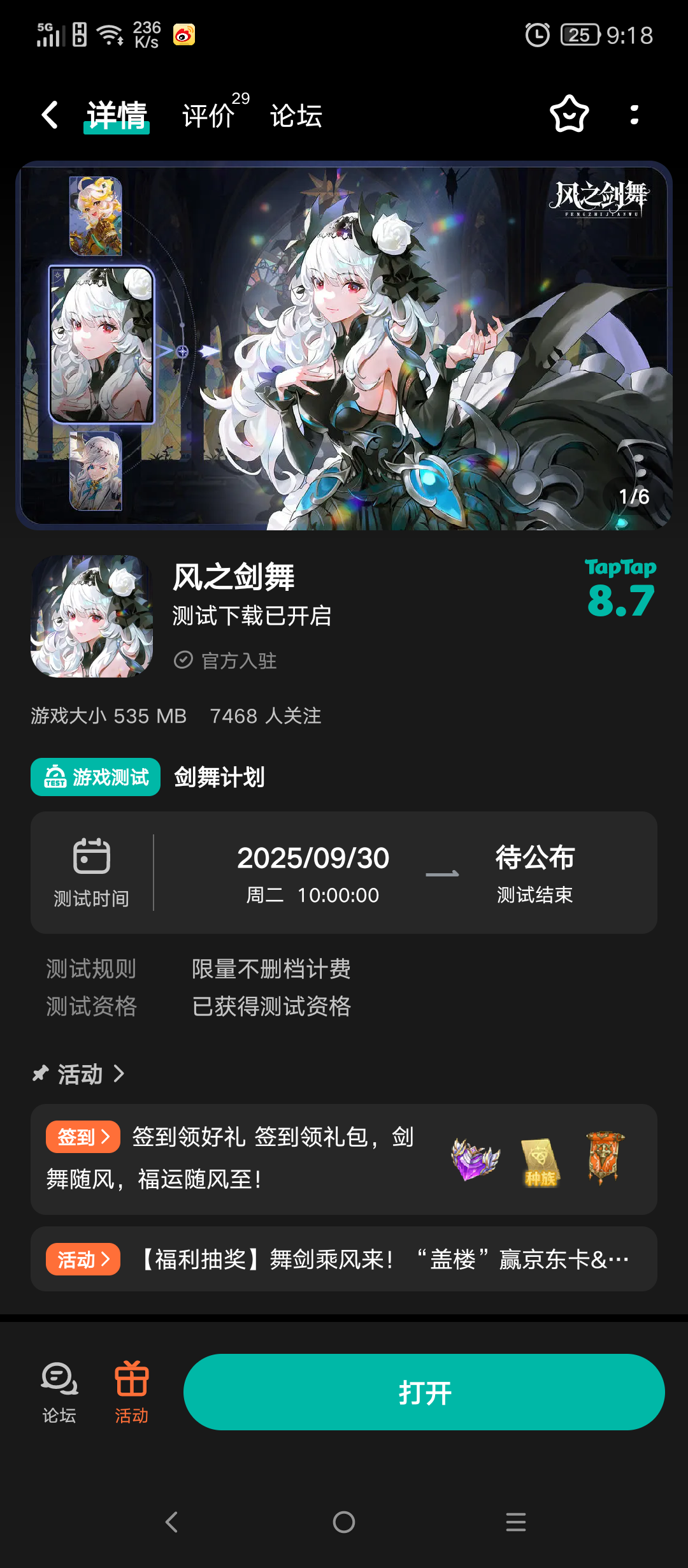Viewport: 688px width, 1568px height.
Task: Go back using the top-left arrow
Action: click(x=50, y=115)
